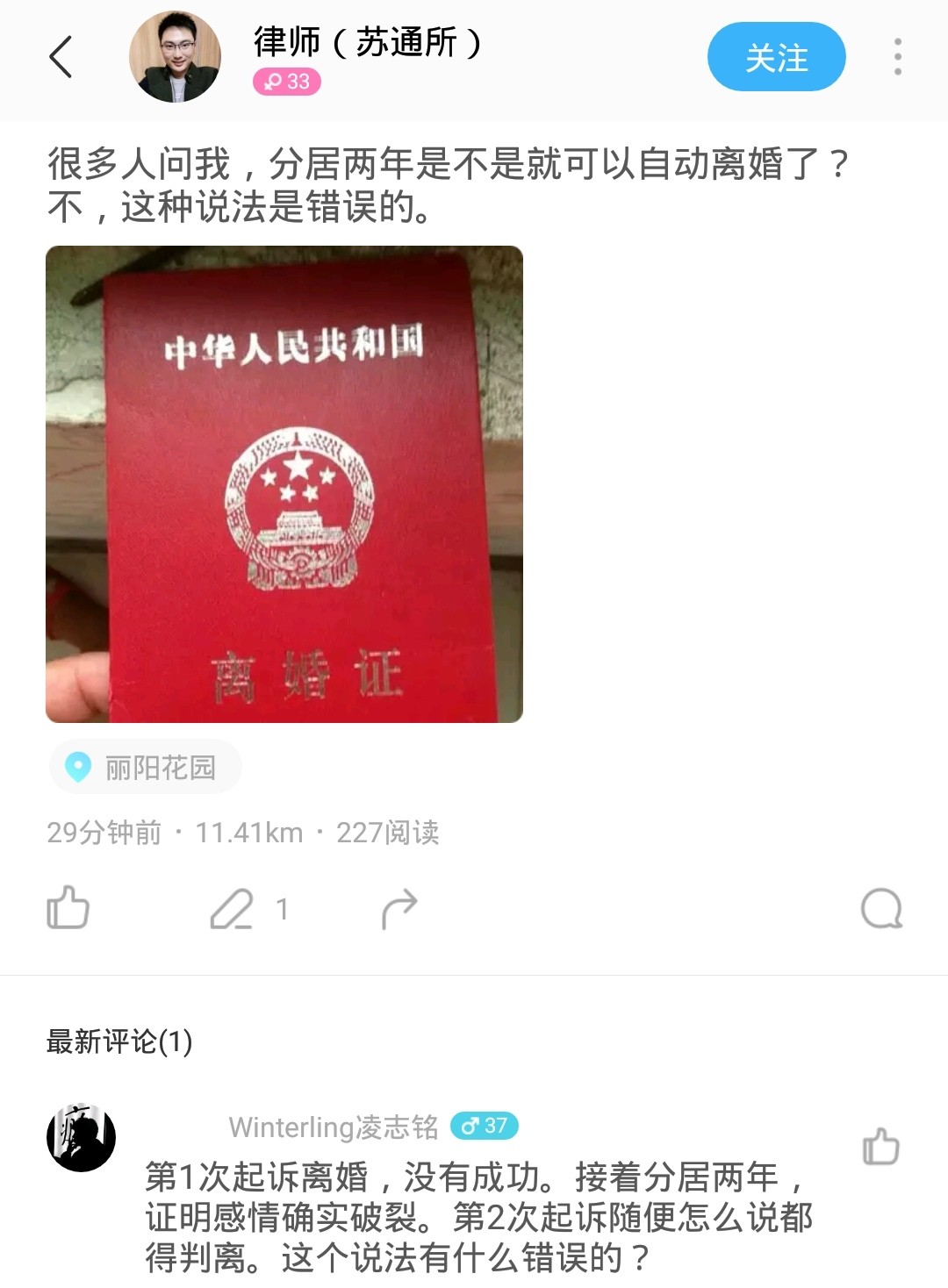Like the lawyer's post
948x1288 pixels.
[x=68, y=908]
